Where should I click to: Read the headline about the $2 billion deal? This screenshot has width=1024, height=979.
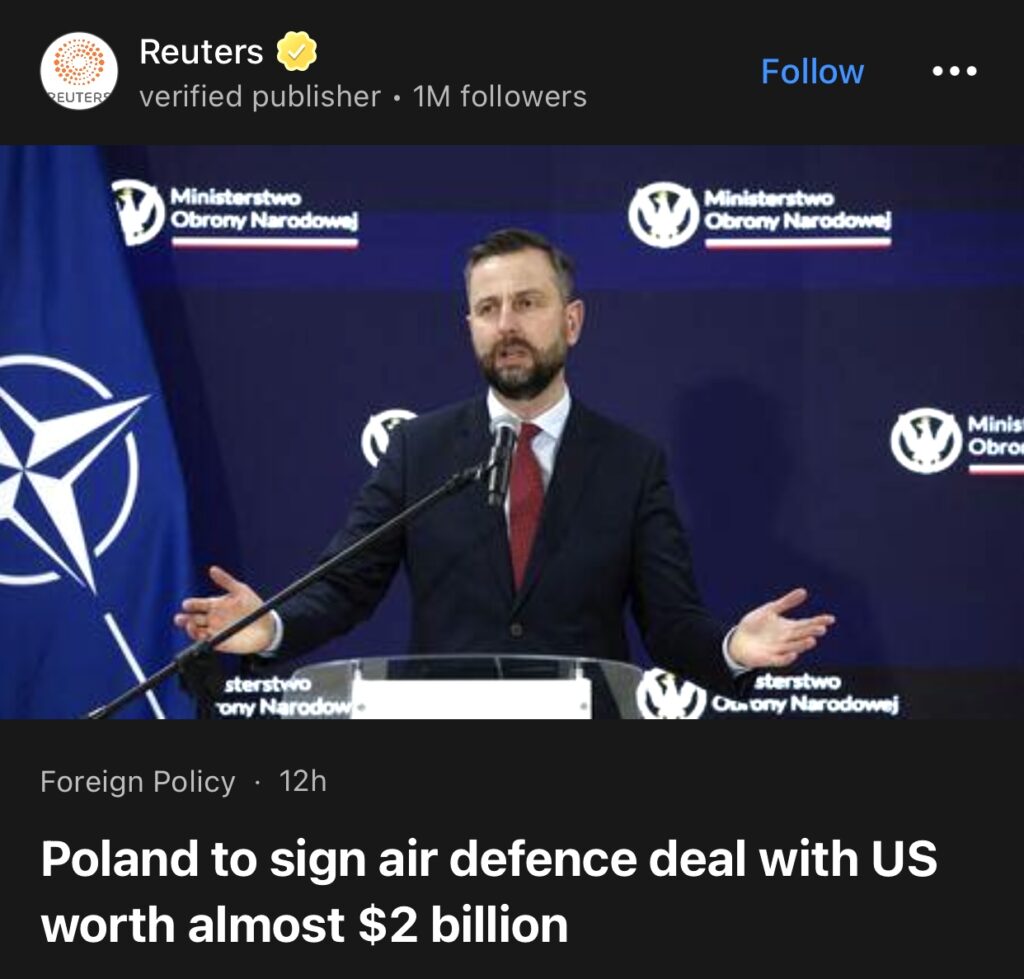[489, 891]
